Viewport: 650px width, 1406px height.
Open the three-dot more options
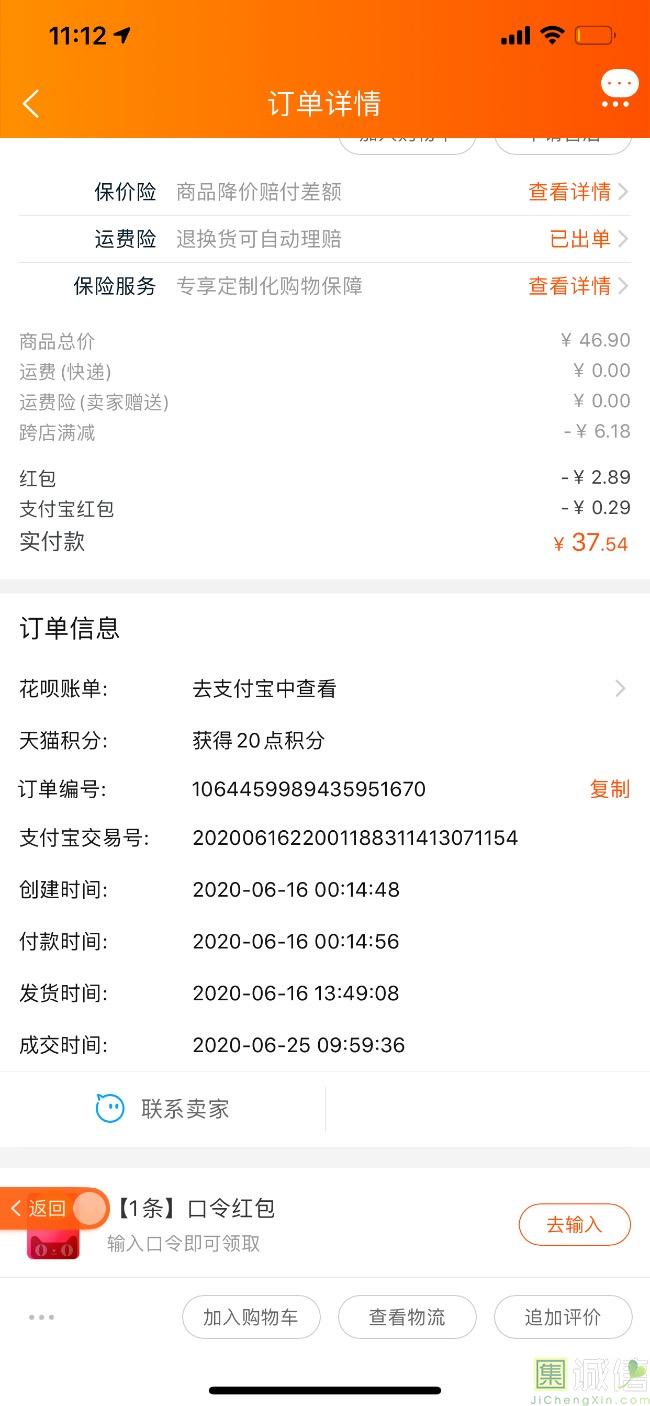42,1317
